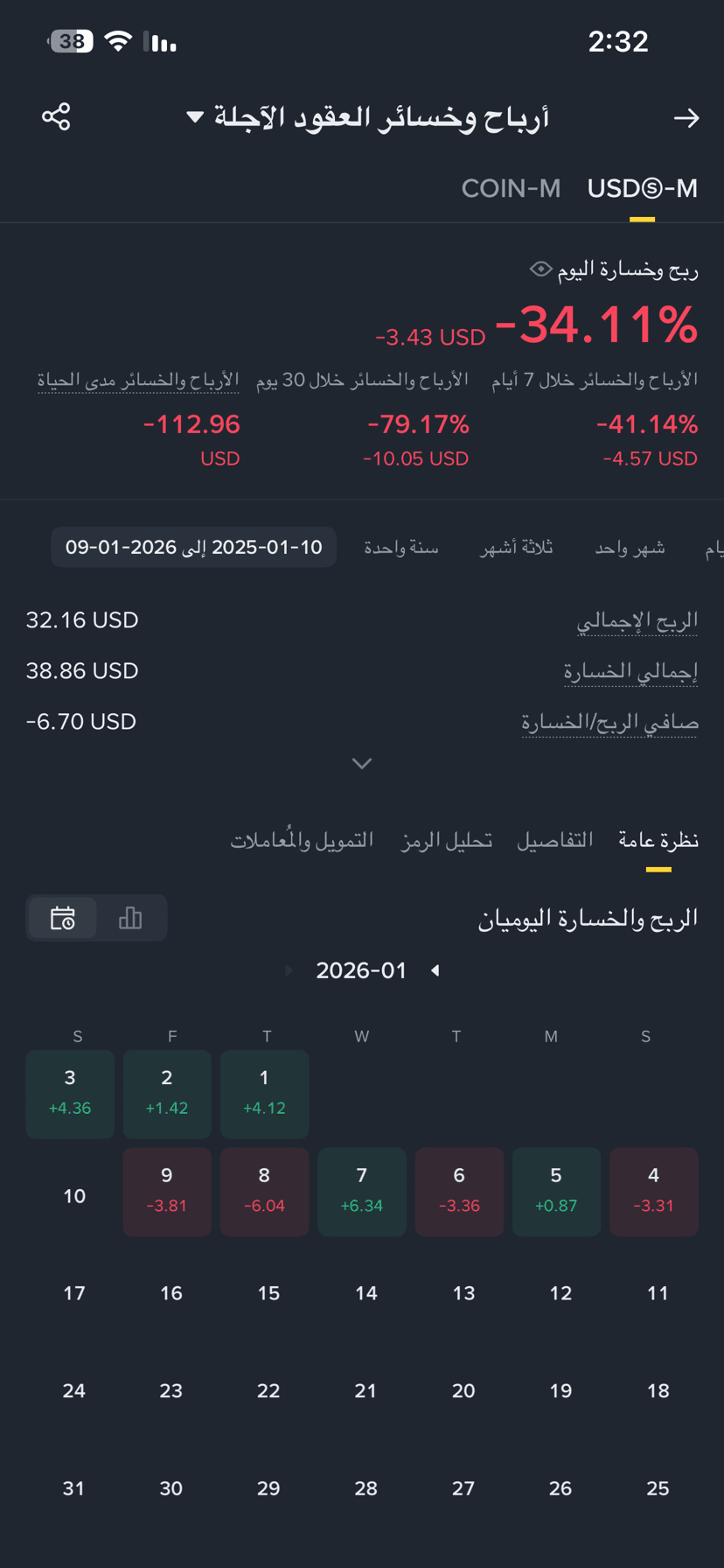The width and height of the screenshot is (724, 1568).
Task: Go to the previous month from 2026-01
Action: point(435,970)
